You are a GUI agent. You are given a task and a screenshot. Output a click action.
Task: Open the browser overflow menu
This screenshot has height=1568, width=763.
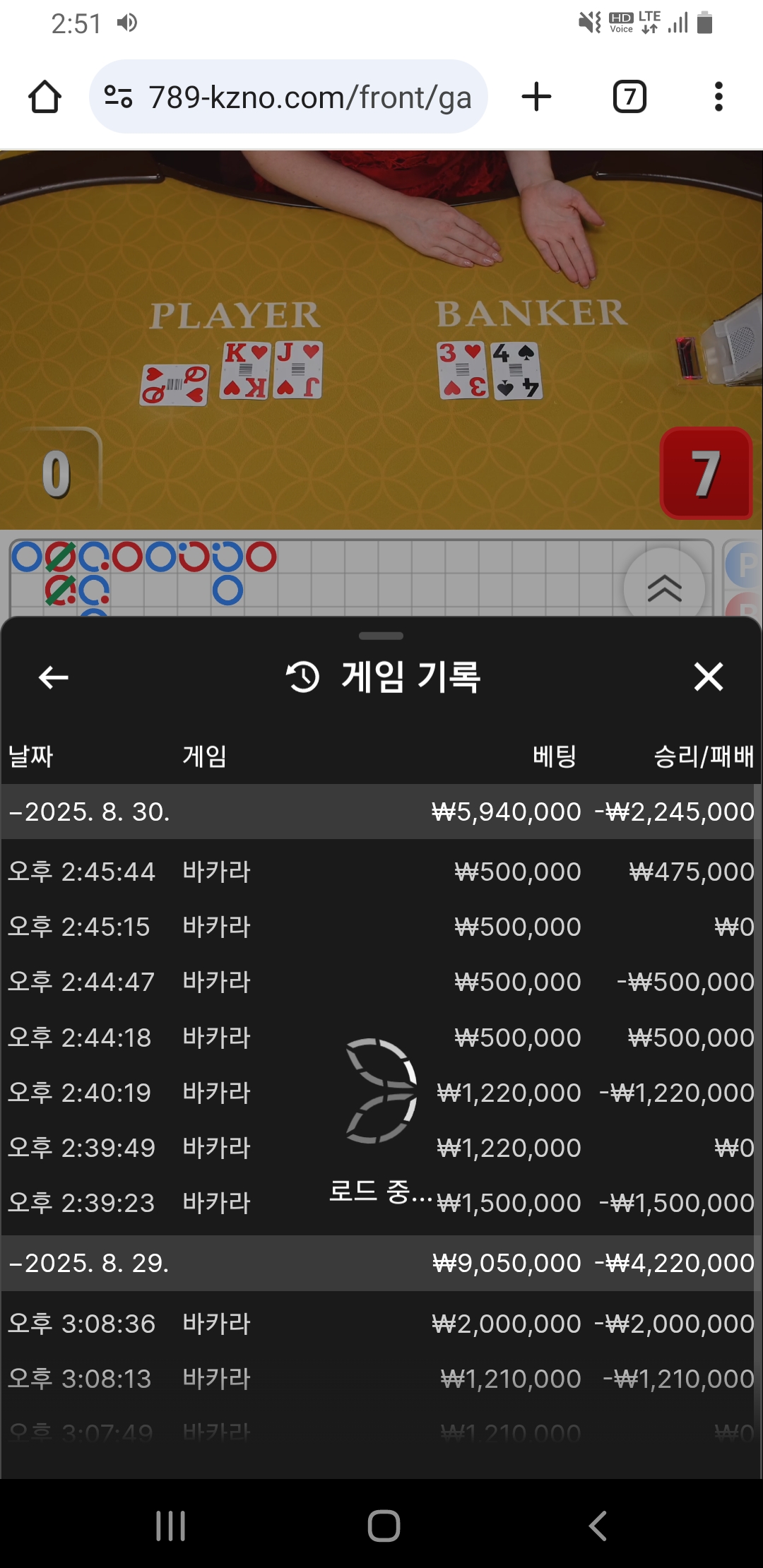point(718,97)
